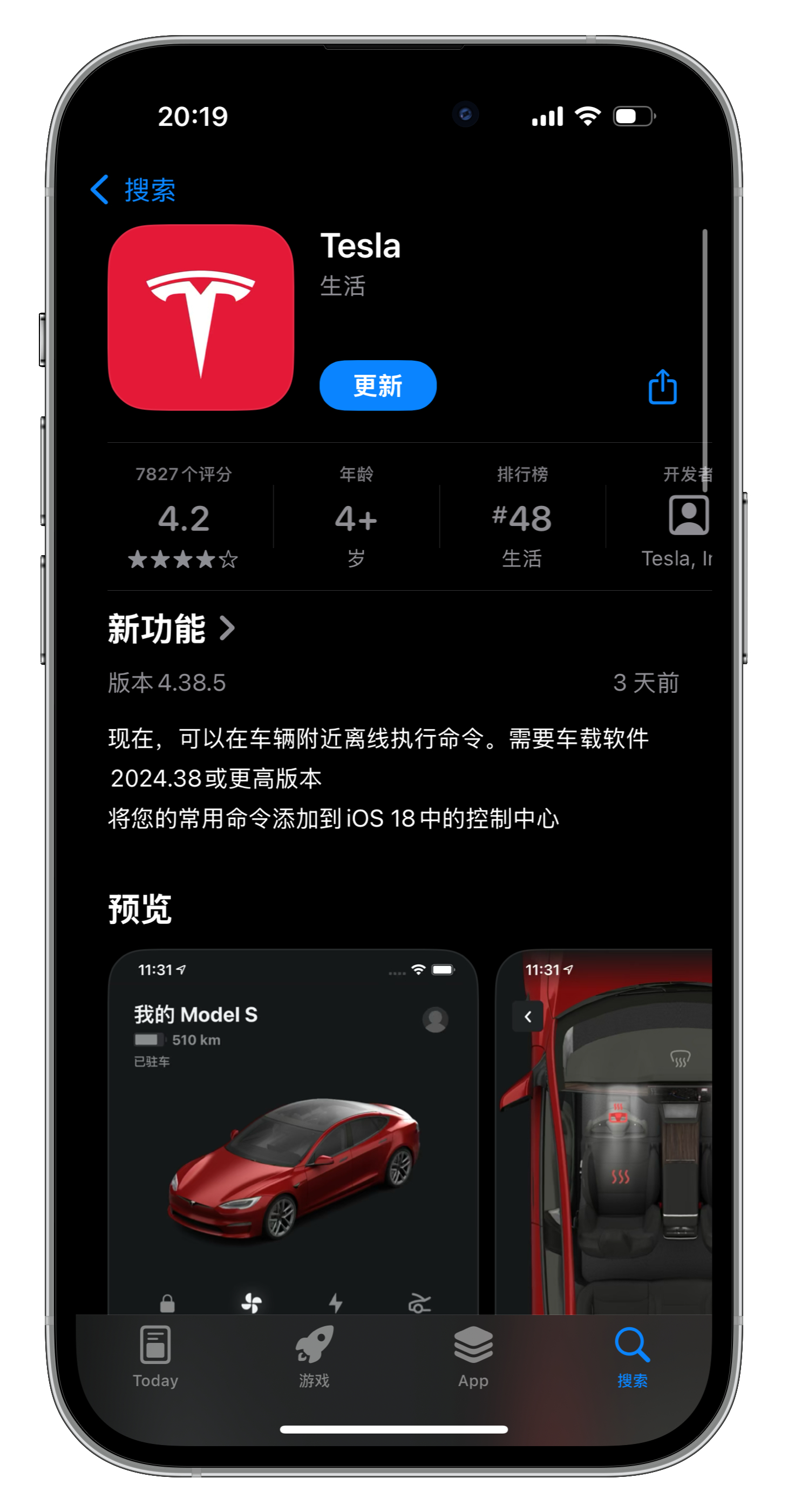The width and height of the screenshot is (788, 1512).
Task: Open the 我的 Model S preview screenshot
Action: [x=293, y=1130]
